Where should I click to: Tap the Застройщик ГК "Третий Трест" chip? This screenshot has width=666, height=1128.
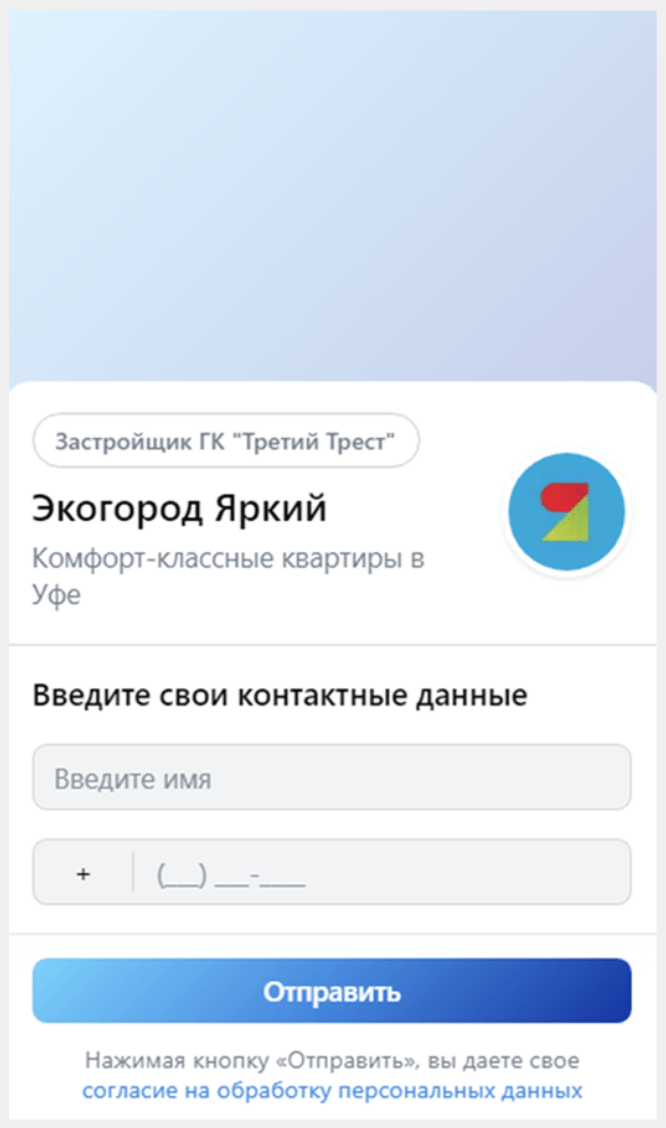click(x=226, y=441)
